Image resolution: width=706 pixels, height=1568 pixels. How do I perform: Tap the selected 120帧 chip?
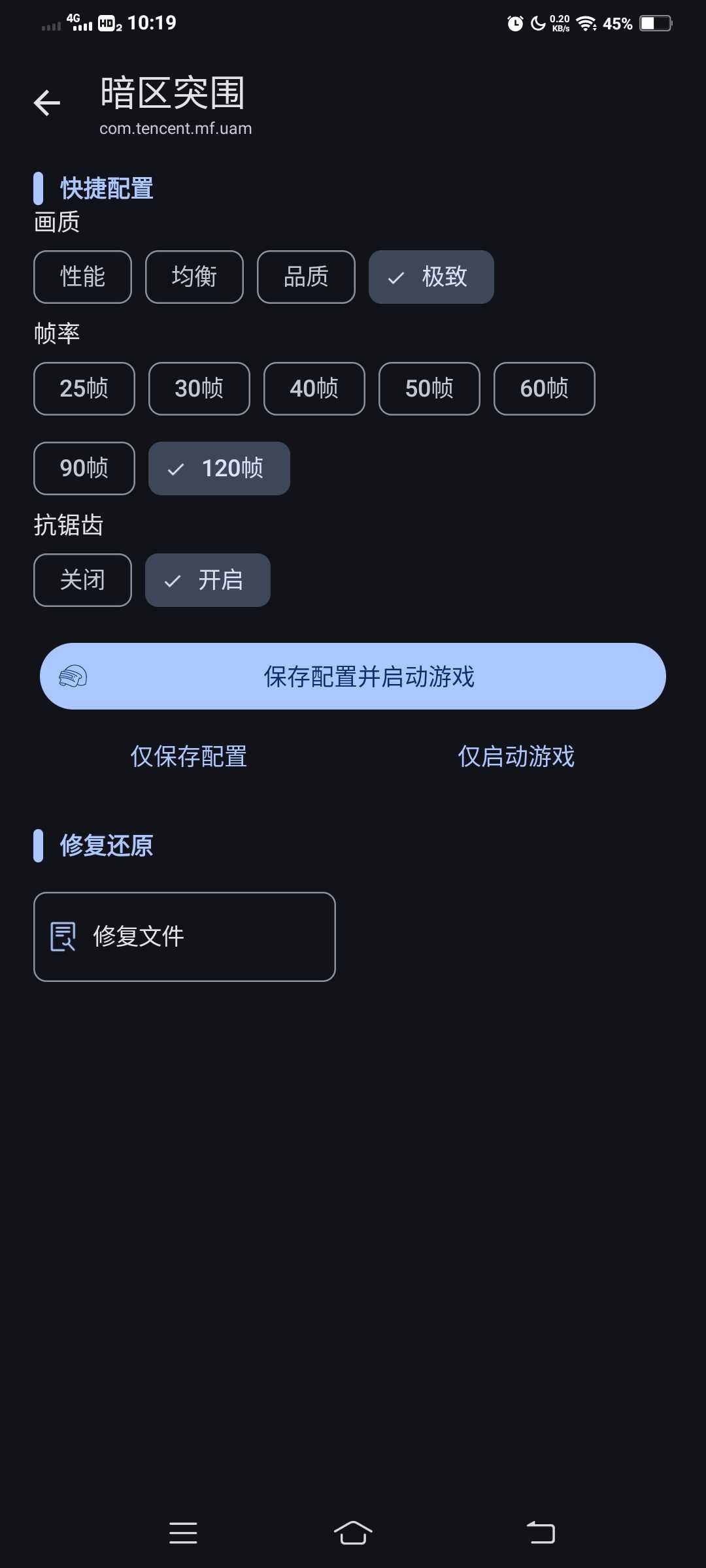[x=219, y=468]
